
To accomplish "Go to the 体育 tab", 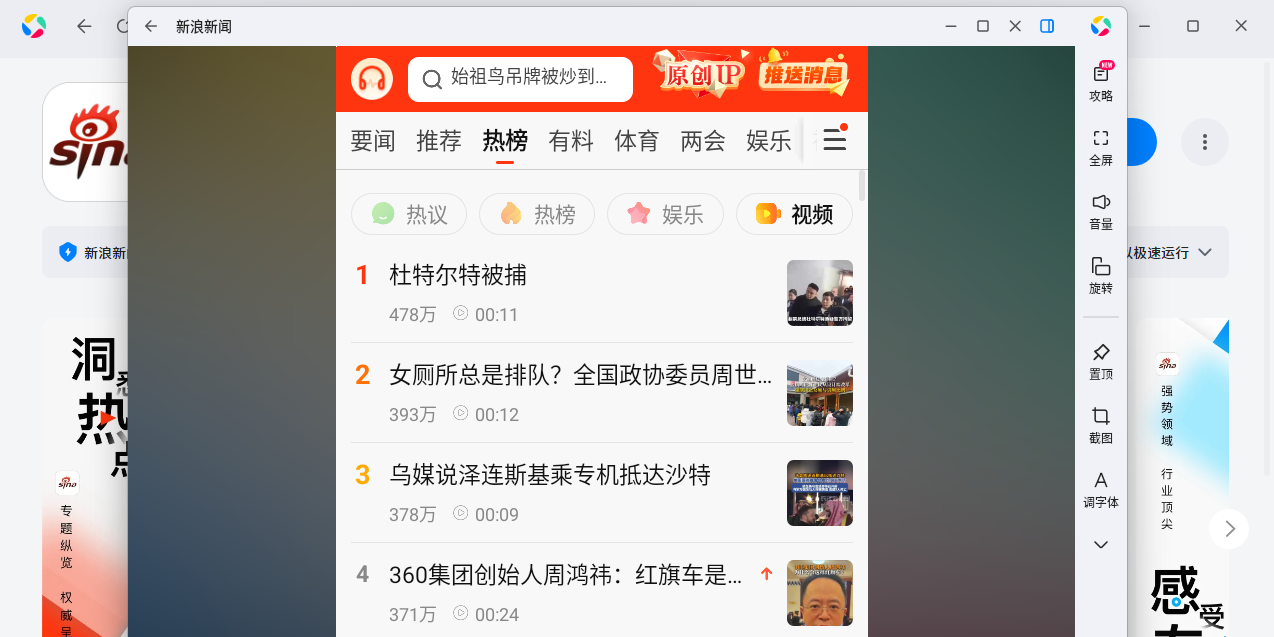I will (x=637, y=141).
